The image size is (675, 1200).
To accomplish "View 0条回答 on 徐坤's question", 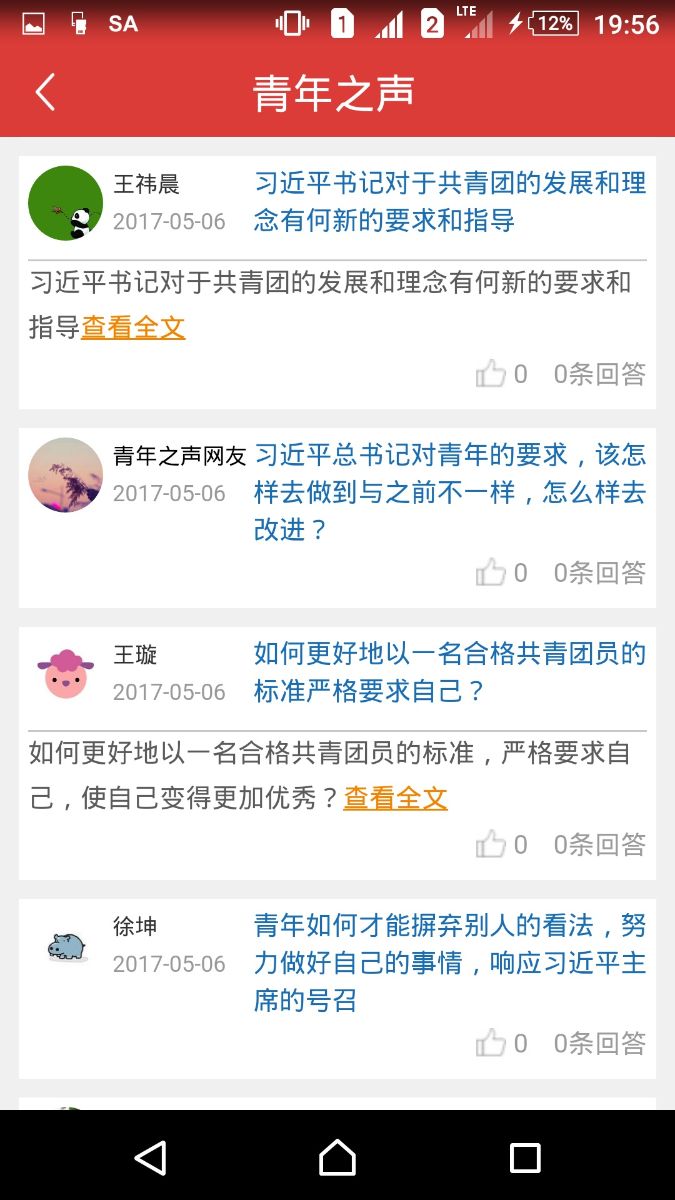I will pos(600,1044).
